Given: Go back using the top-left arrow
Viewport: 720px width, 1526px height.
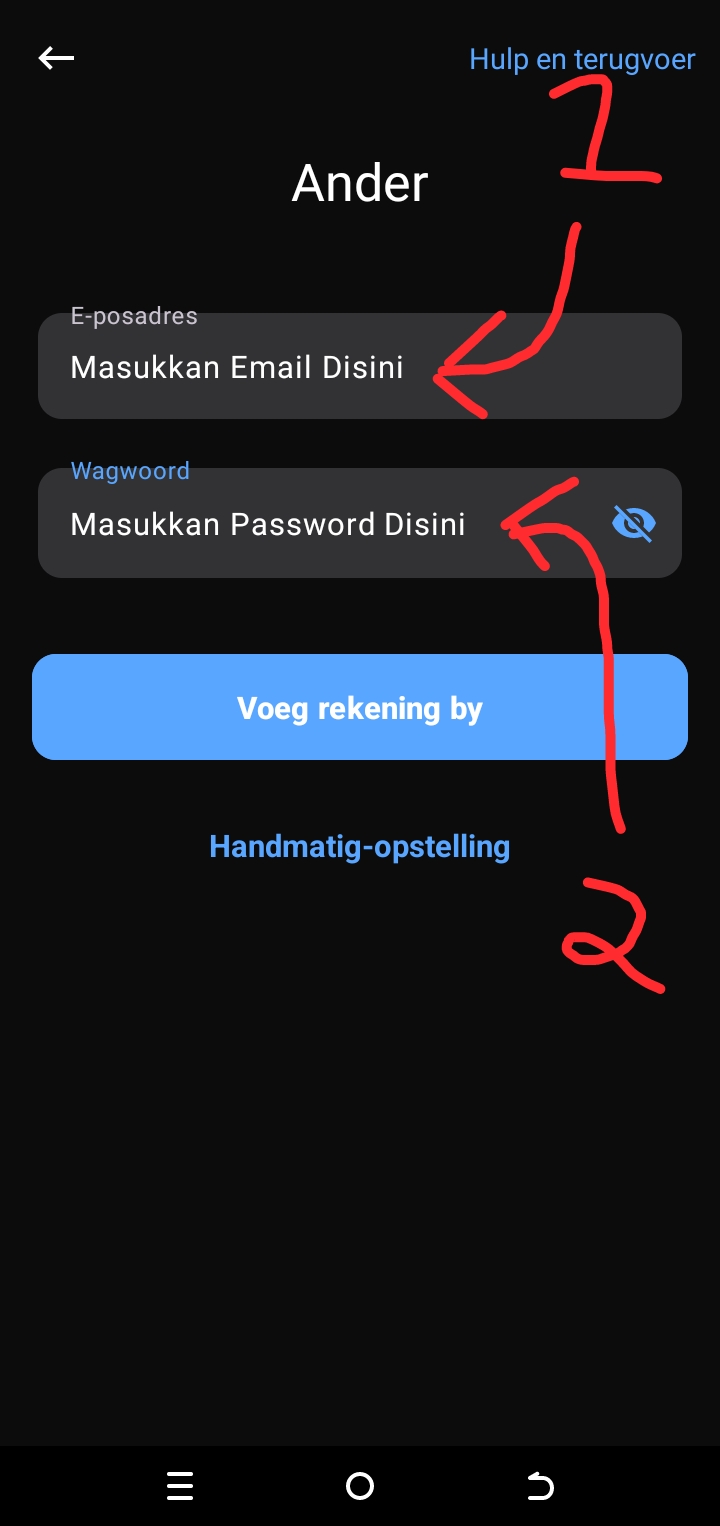Looking at the screenshot, I should coord(56,58).
